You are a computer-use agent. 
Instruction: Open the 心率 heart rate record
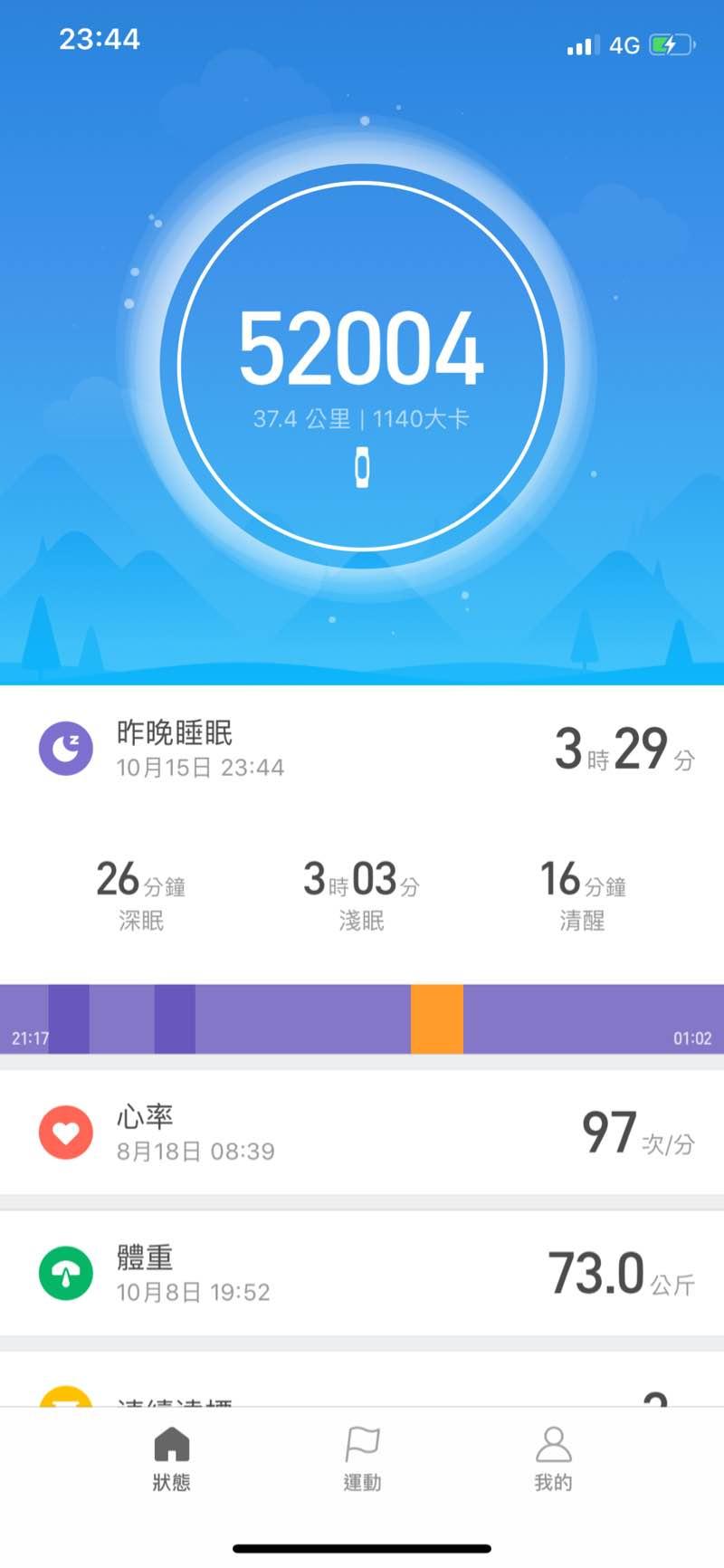362,1133
